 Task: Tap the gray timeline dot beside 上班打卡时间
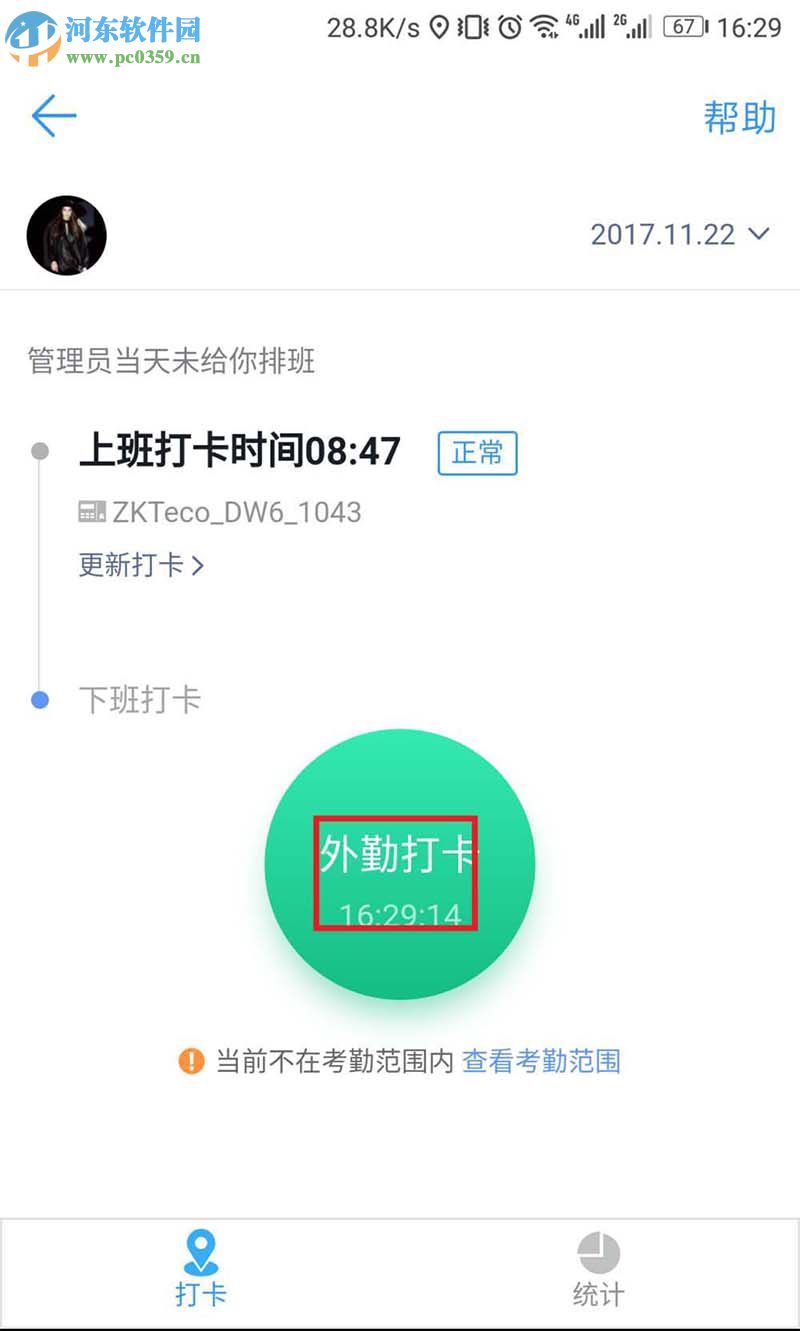tap(40, 450)
